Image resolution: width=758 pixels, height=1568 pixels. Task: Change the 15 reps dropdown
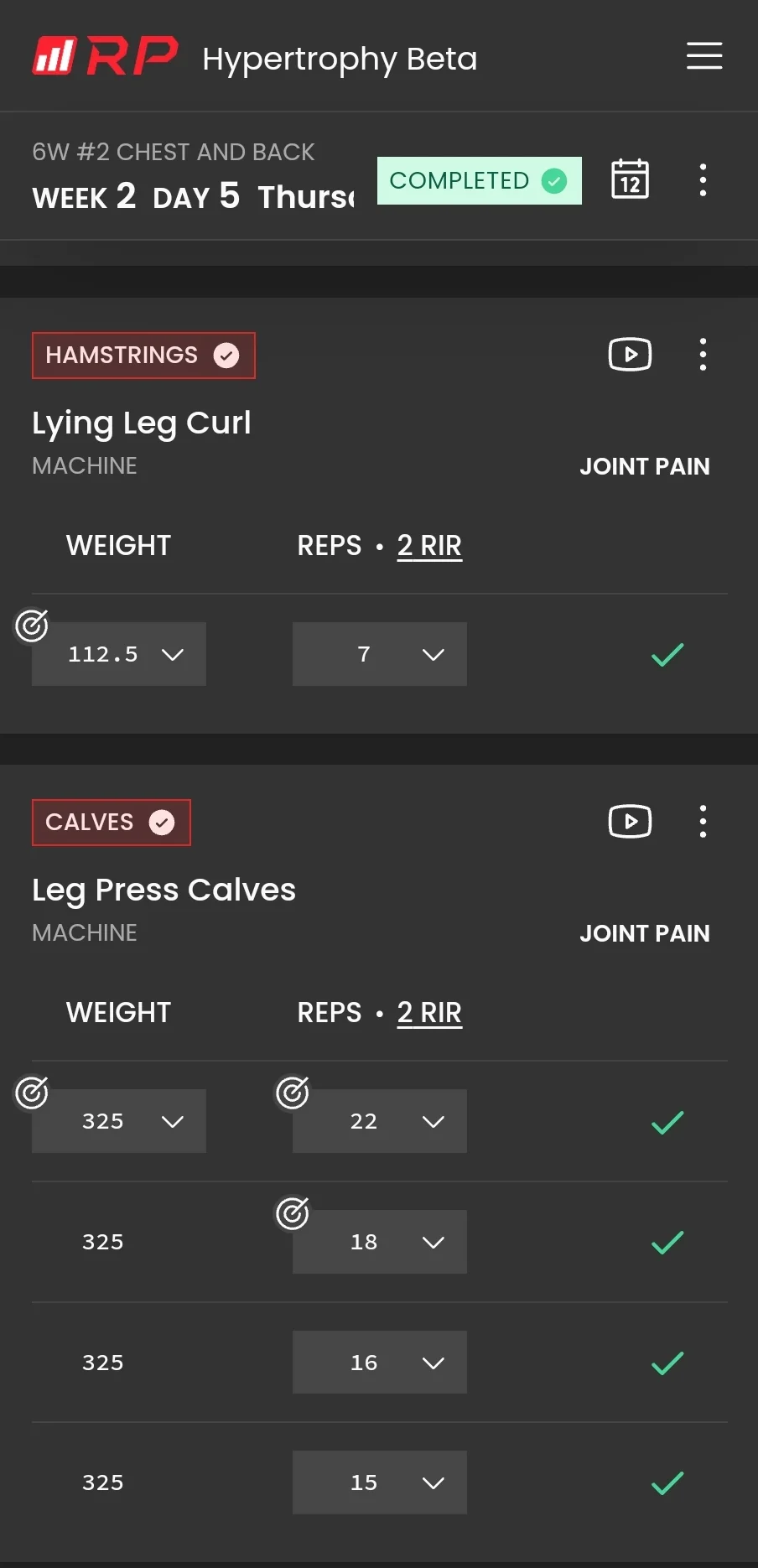tap(380, 1482)
